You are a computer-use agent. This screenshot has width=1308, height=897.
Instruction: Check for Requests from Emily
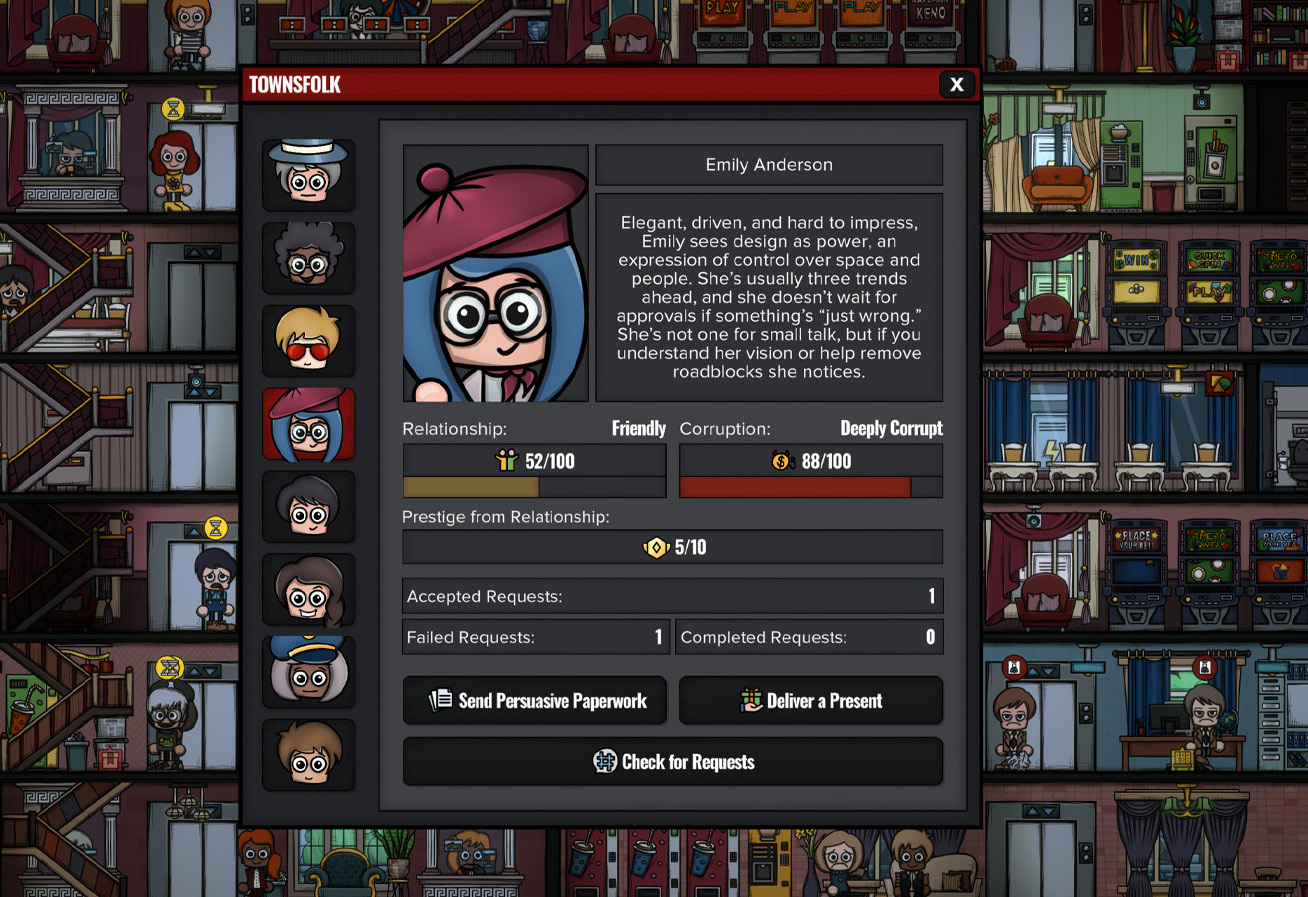pos(672,762)
